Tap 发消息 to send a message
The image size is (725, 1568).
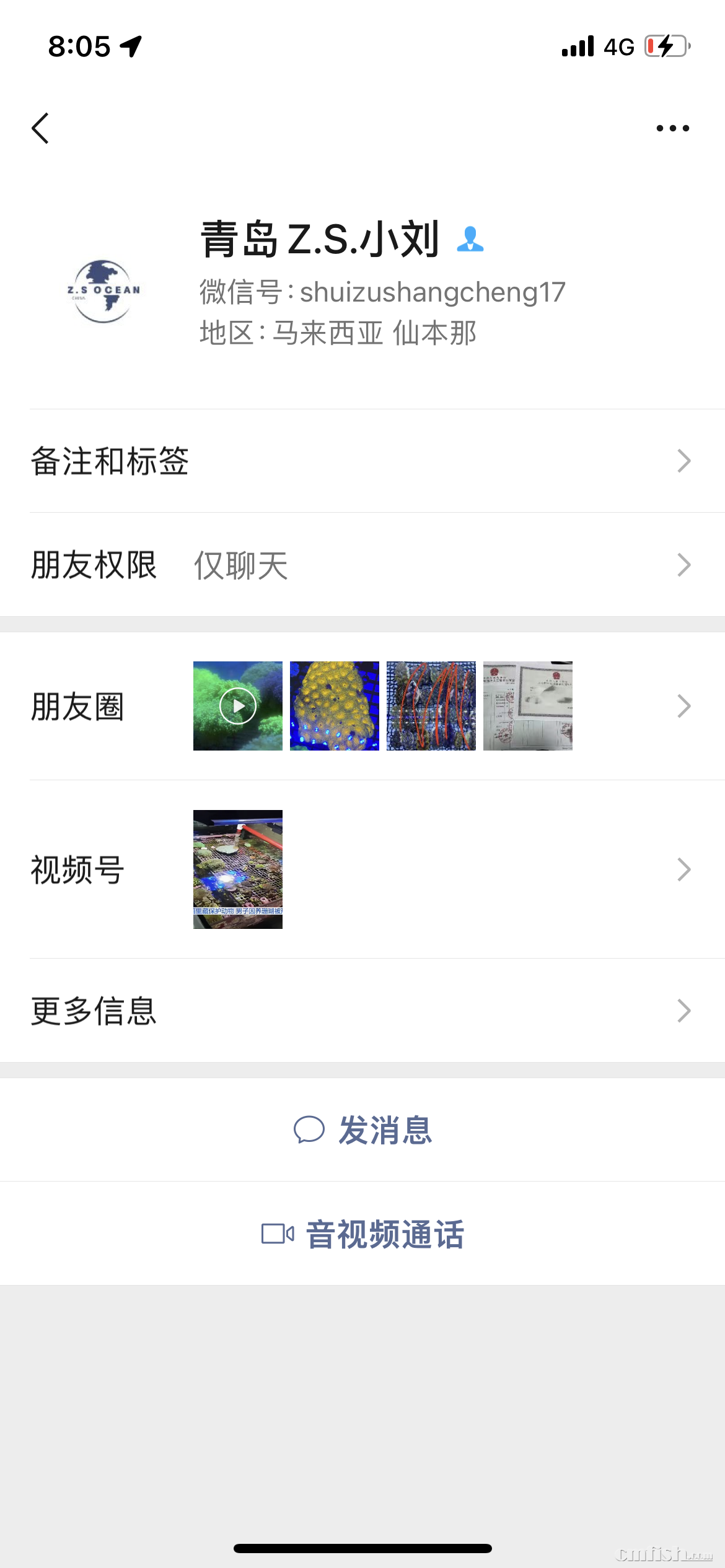[x=362, y=1130]
